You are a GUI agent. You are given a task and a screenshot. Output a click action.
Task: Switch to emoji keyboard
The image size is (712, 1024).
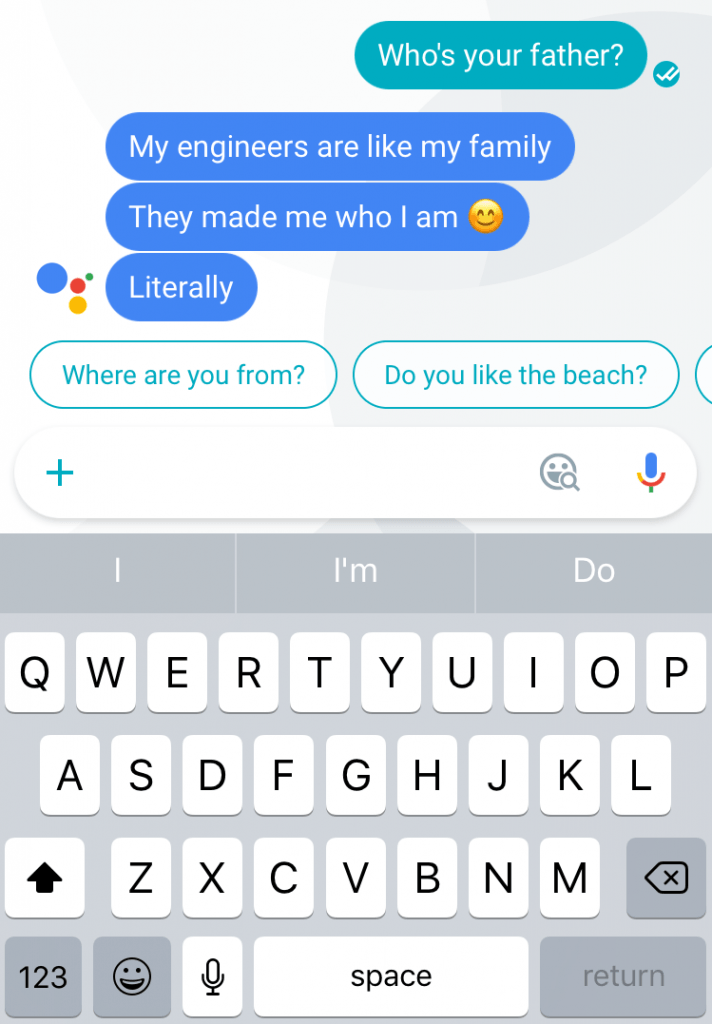click(132, 977)
